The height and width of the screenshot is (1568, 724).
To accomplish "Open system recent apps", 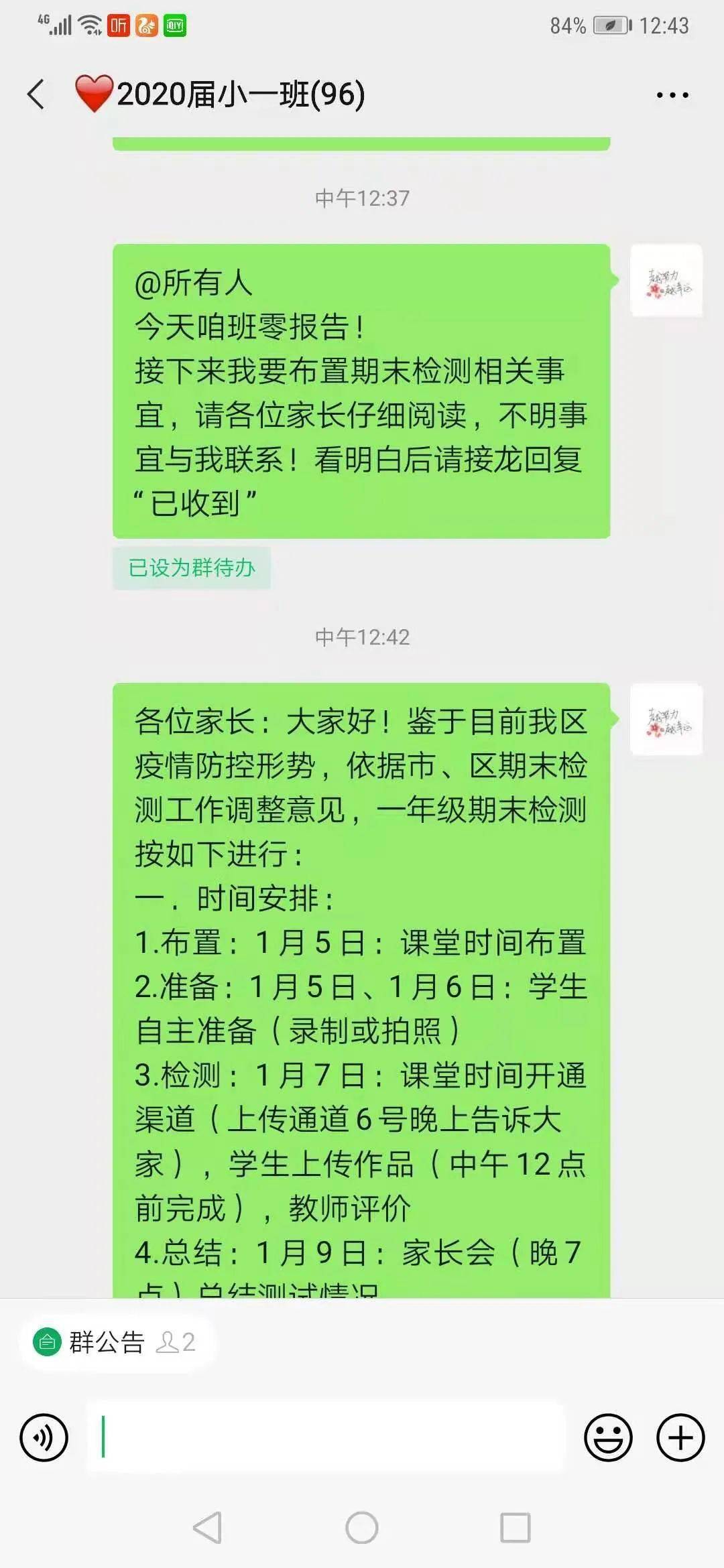I will tap(516, 1528).
